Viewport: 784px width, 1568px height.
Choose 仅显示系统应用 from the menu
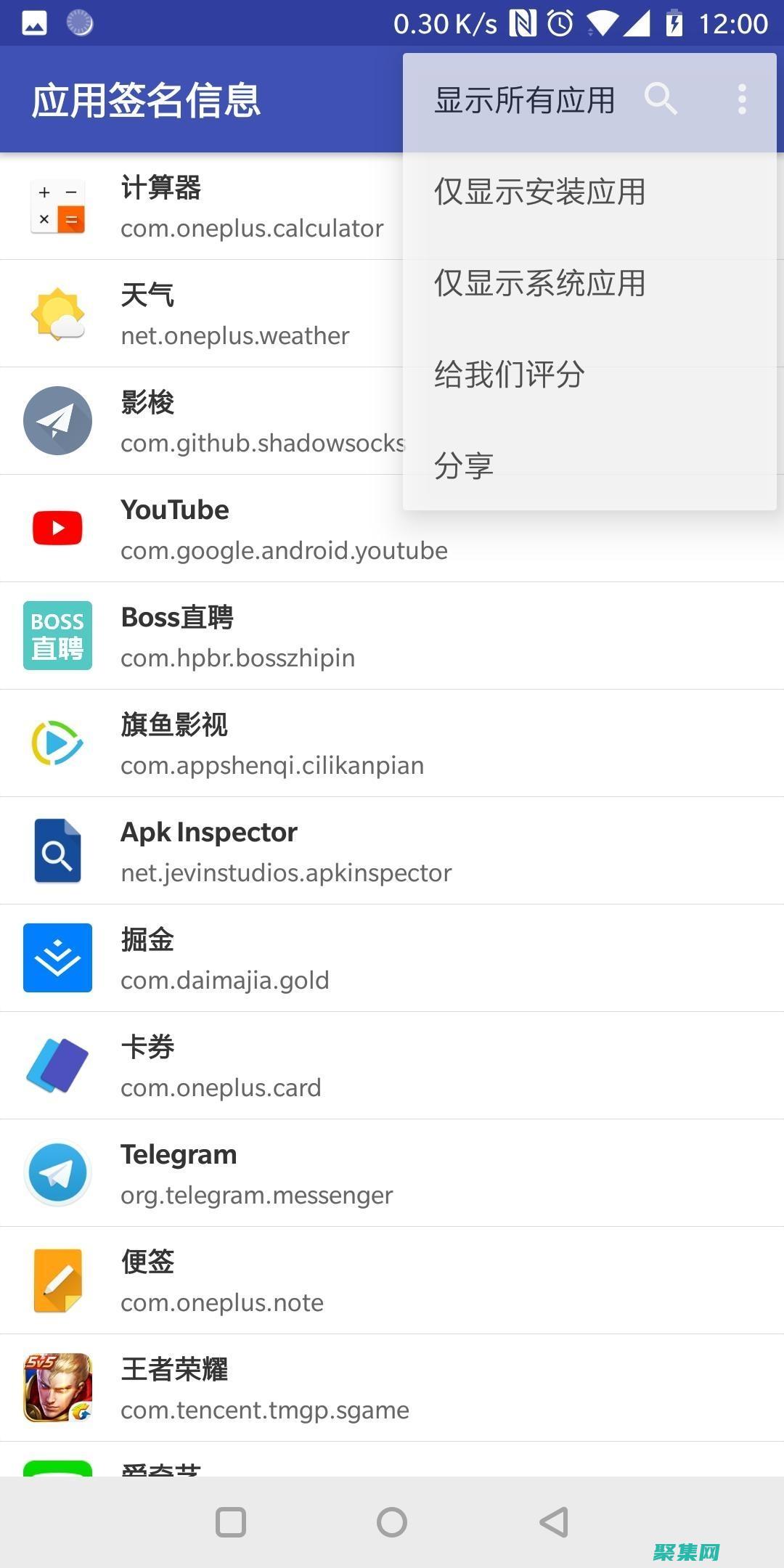[539, 284]
